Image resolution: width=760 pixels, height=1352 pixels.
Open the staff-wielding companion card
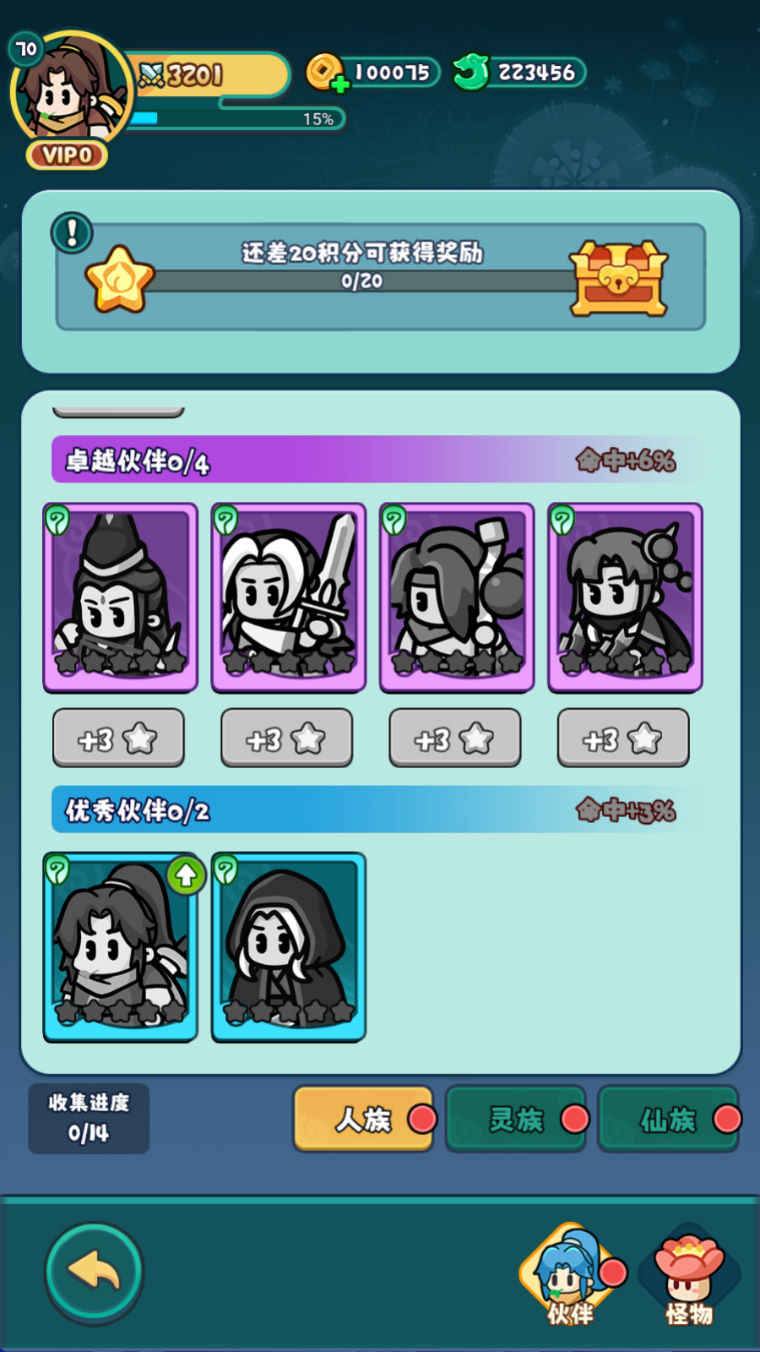625,597
